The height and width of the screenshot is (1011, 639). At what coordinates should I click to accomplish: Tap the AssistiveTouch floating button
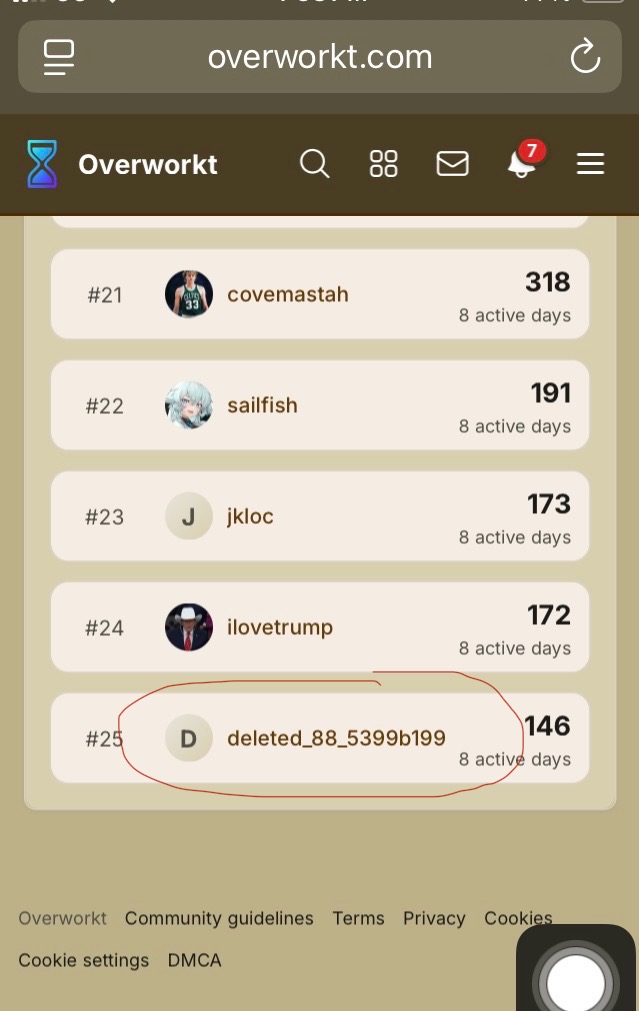(x=576, y=980)
